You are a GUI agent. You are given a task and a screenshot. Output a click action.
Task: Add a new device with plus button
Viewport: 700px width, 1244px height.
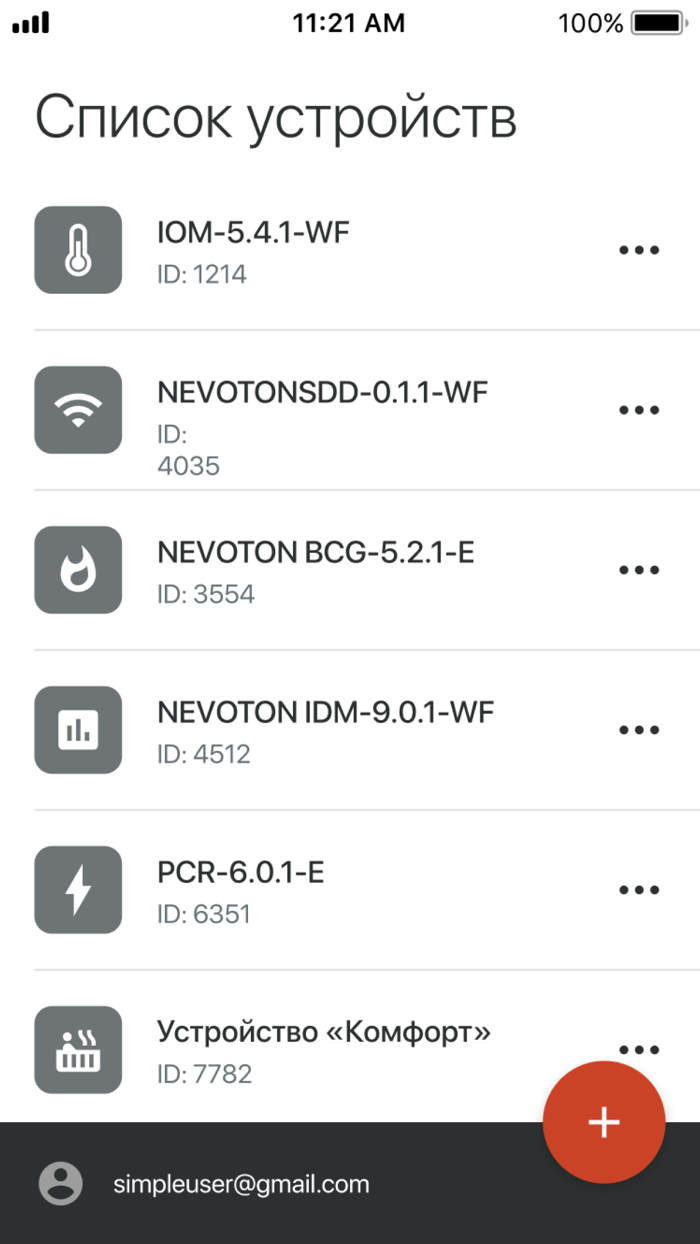pyautogui.click(x=604, y=1122)
